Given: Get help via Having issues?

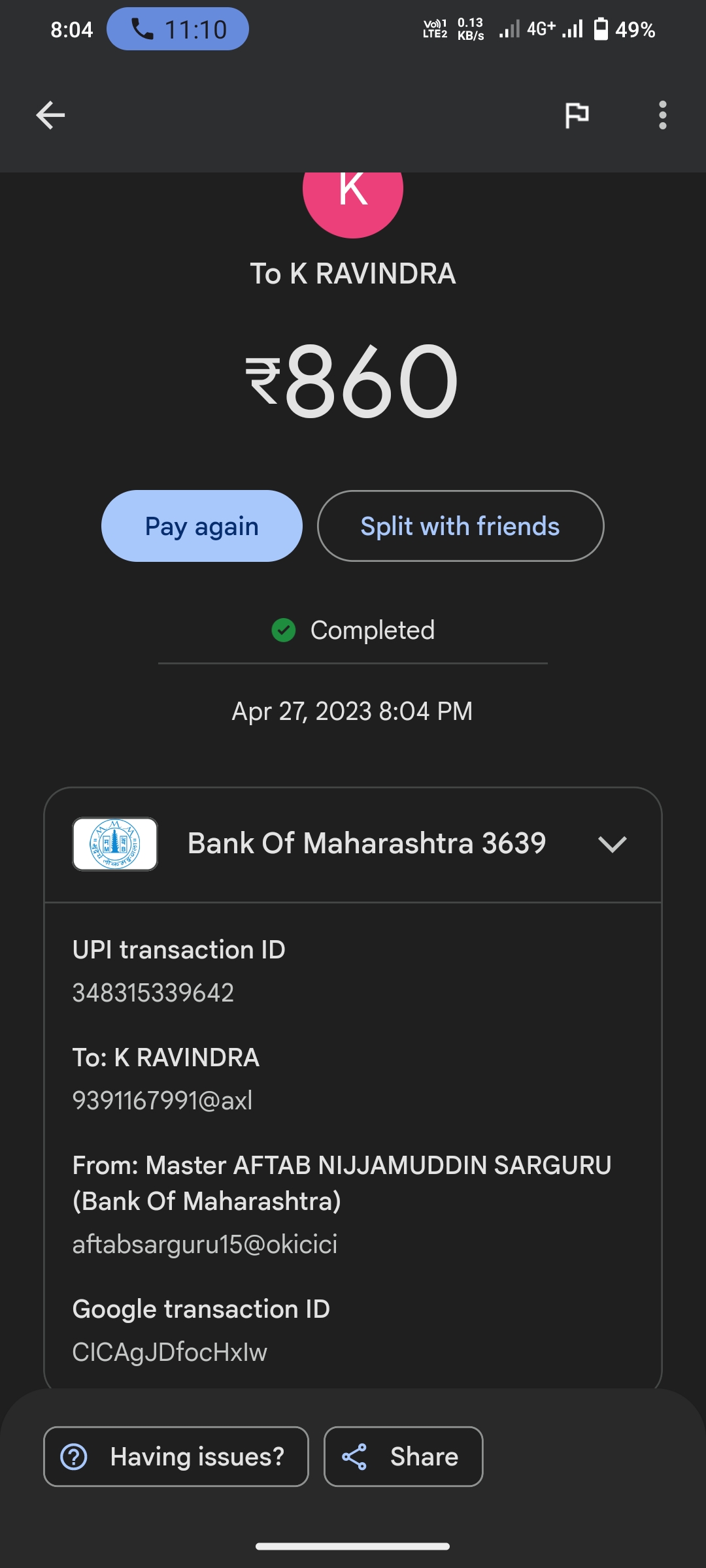Looking at the screenshot, I should coord(176,1456).
